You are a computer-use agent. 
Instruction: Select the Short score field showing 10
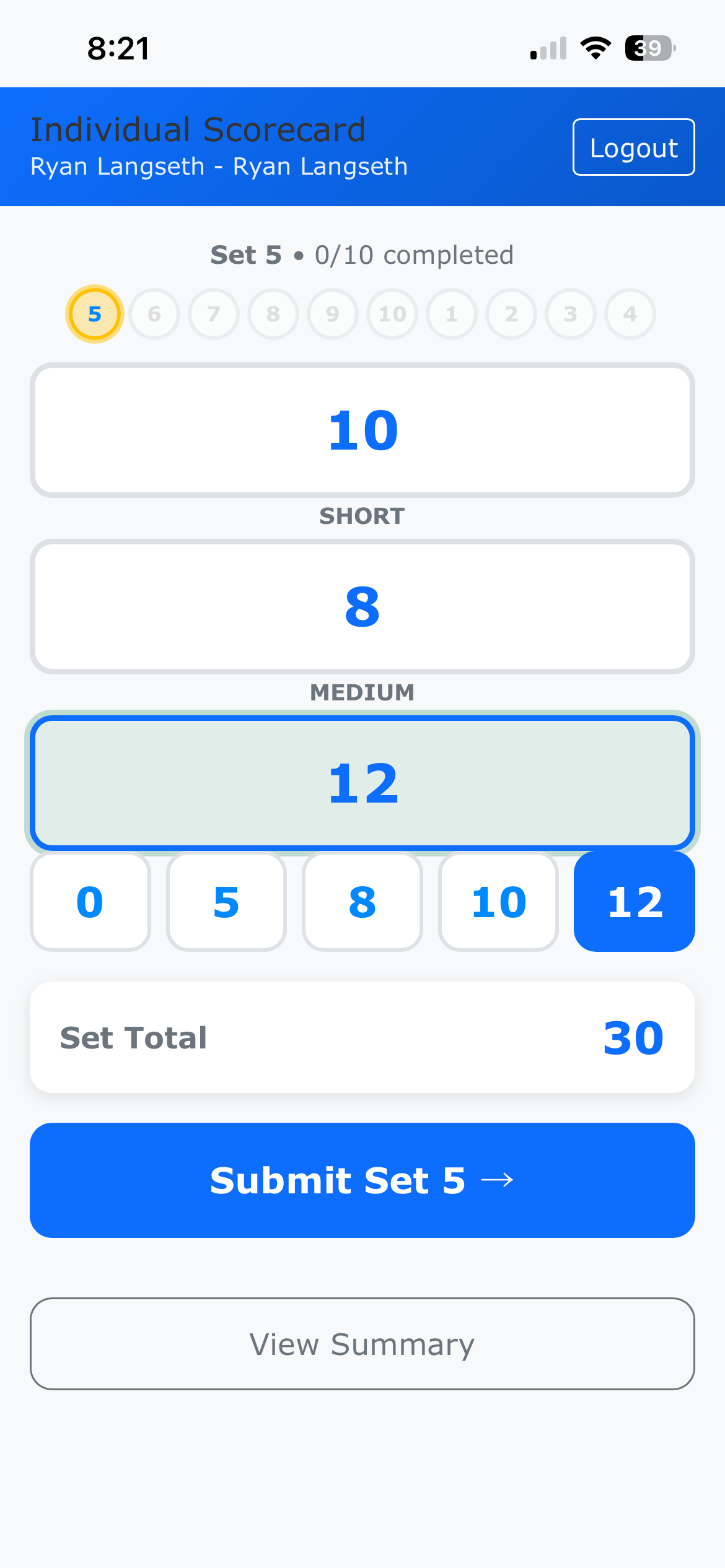(x=362, y=430)
